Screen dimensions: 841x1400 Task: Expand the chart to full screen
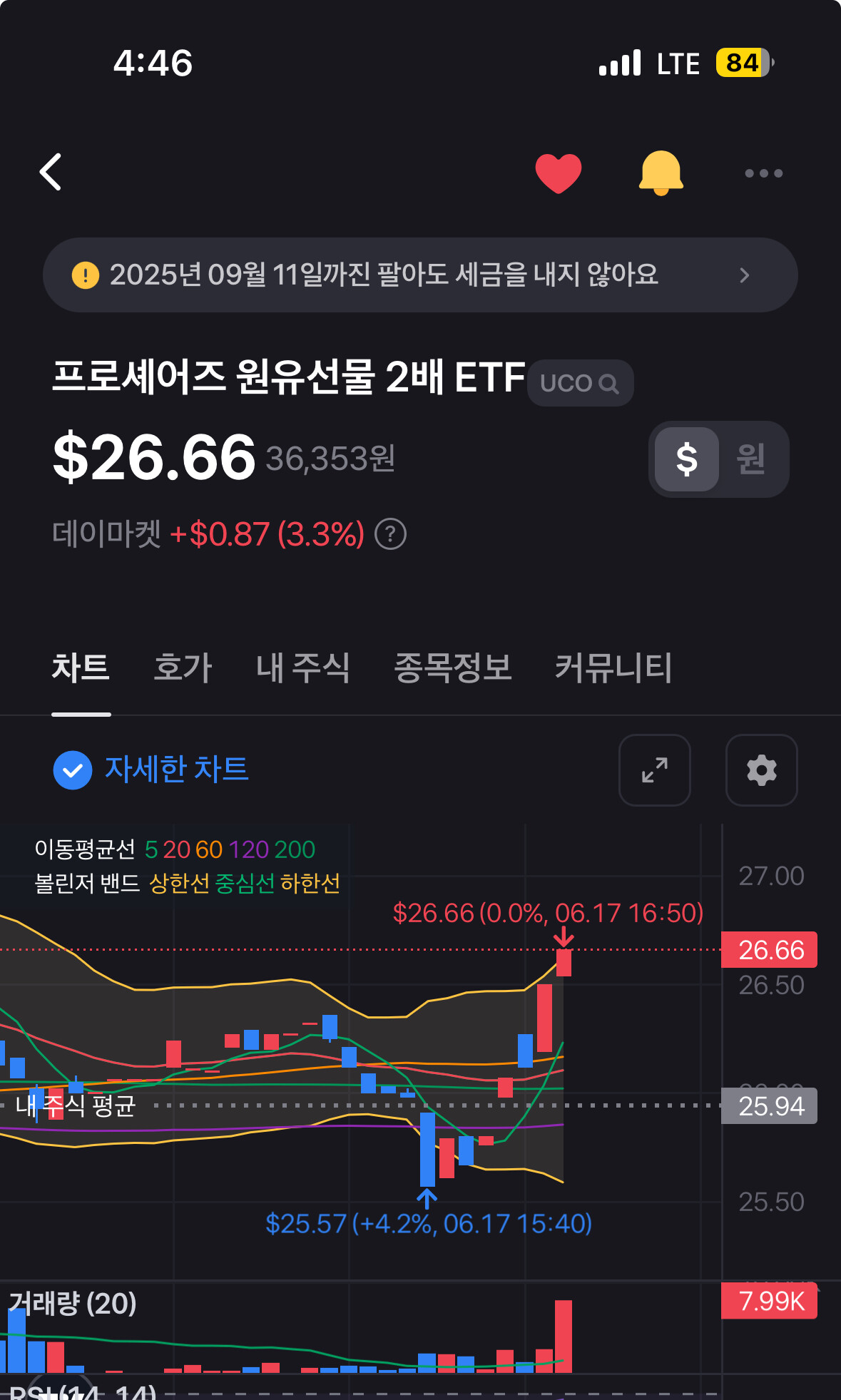point(654,770)
